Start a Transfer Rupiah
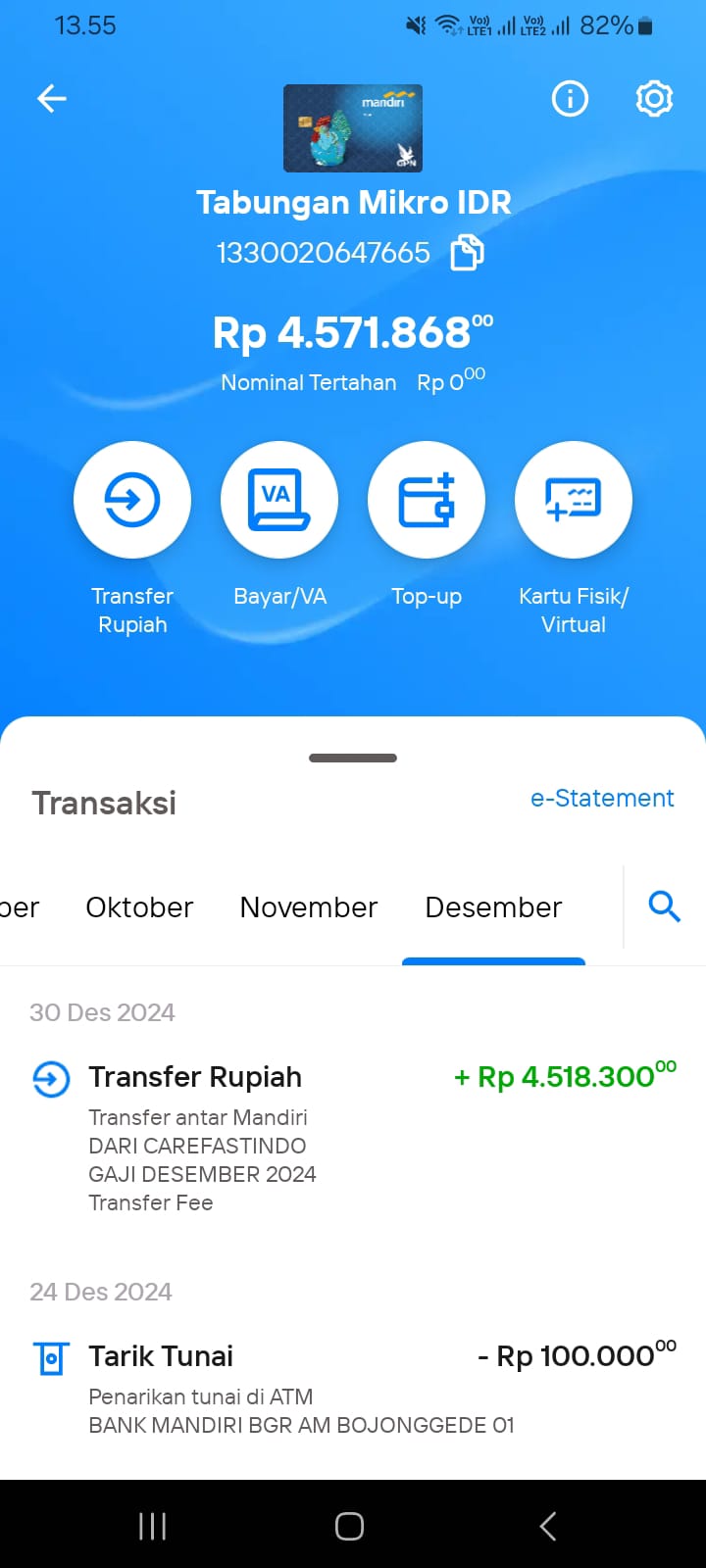 click(x=132, y=500)
